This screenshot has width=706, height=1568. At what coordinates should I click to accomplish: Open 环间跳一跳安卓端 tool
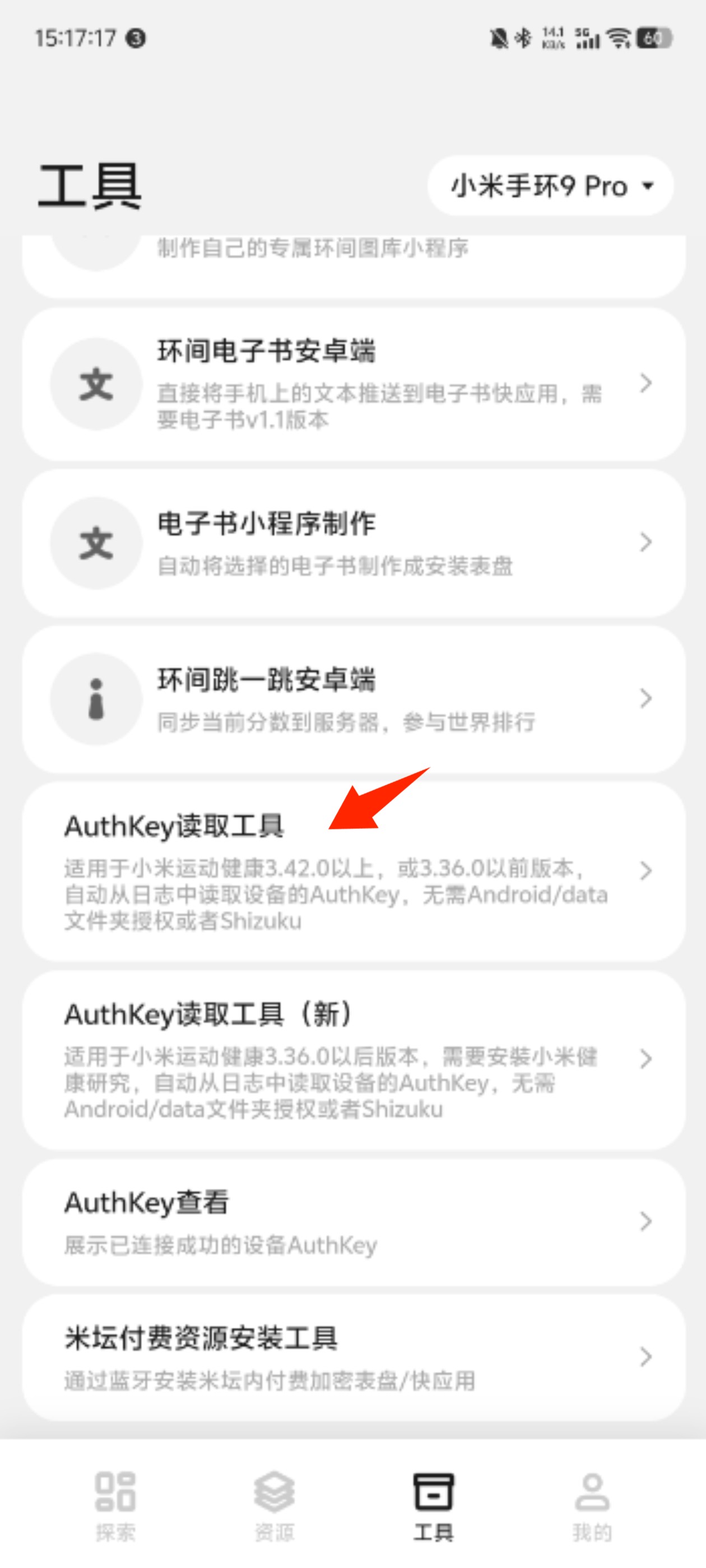coord(354,699)
